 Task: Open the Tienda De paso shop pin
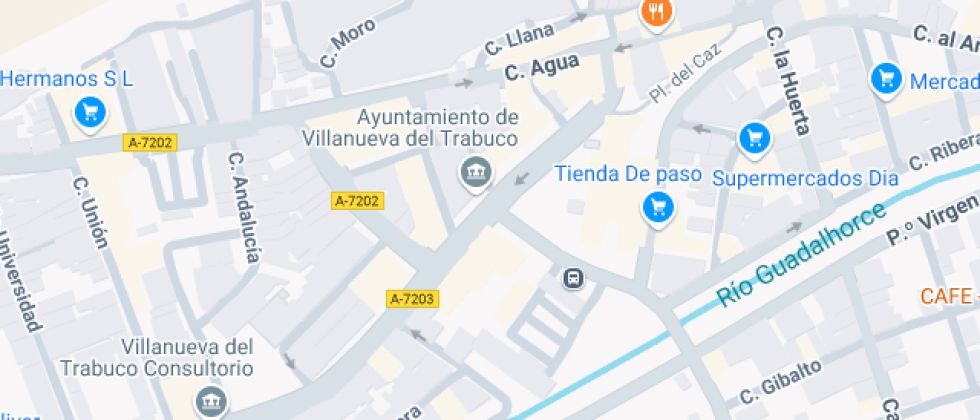[x=657, y=208]
